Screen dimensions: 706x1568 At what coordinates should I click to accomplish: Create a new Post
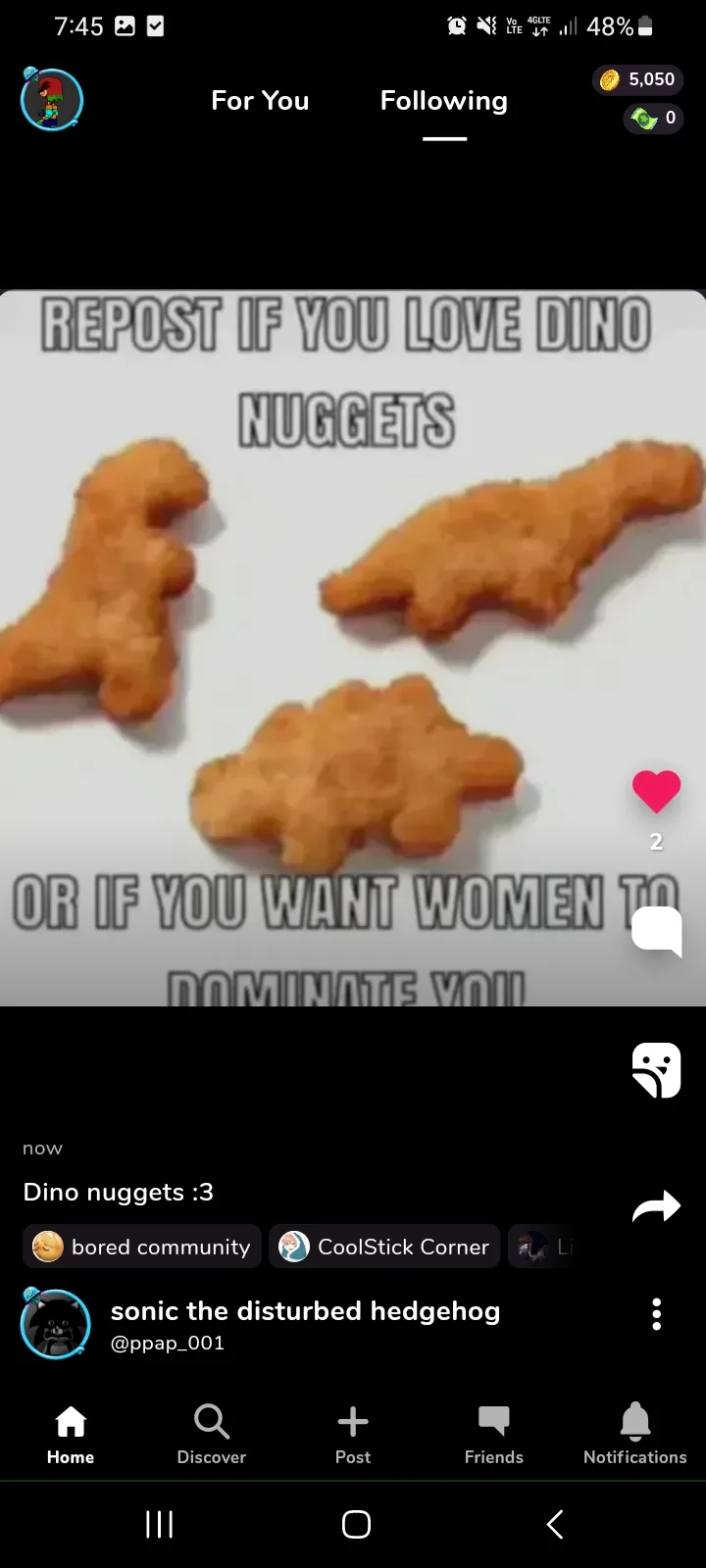point(353,1435)
